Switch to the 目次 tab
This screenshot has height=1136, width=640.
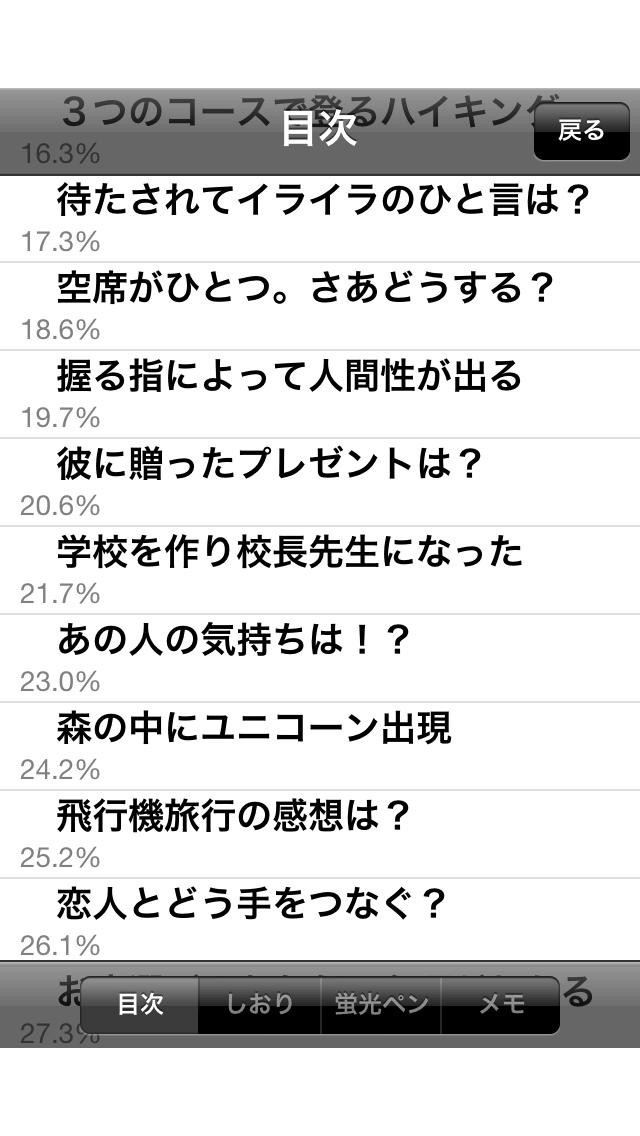(140, 1004)
